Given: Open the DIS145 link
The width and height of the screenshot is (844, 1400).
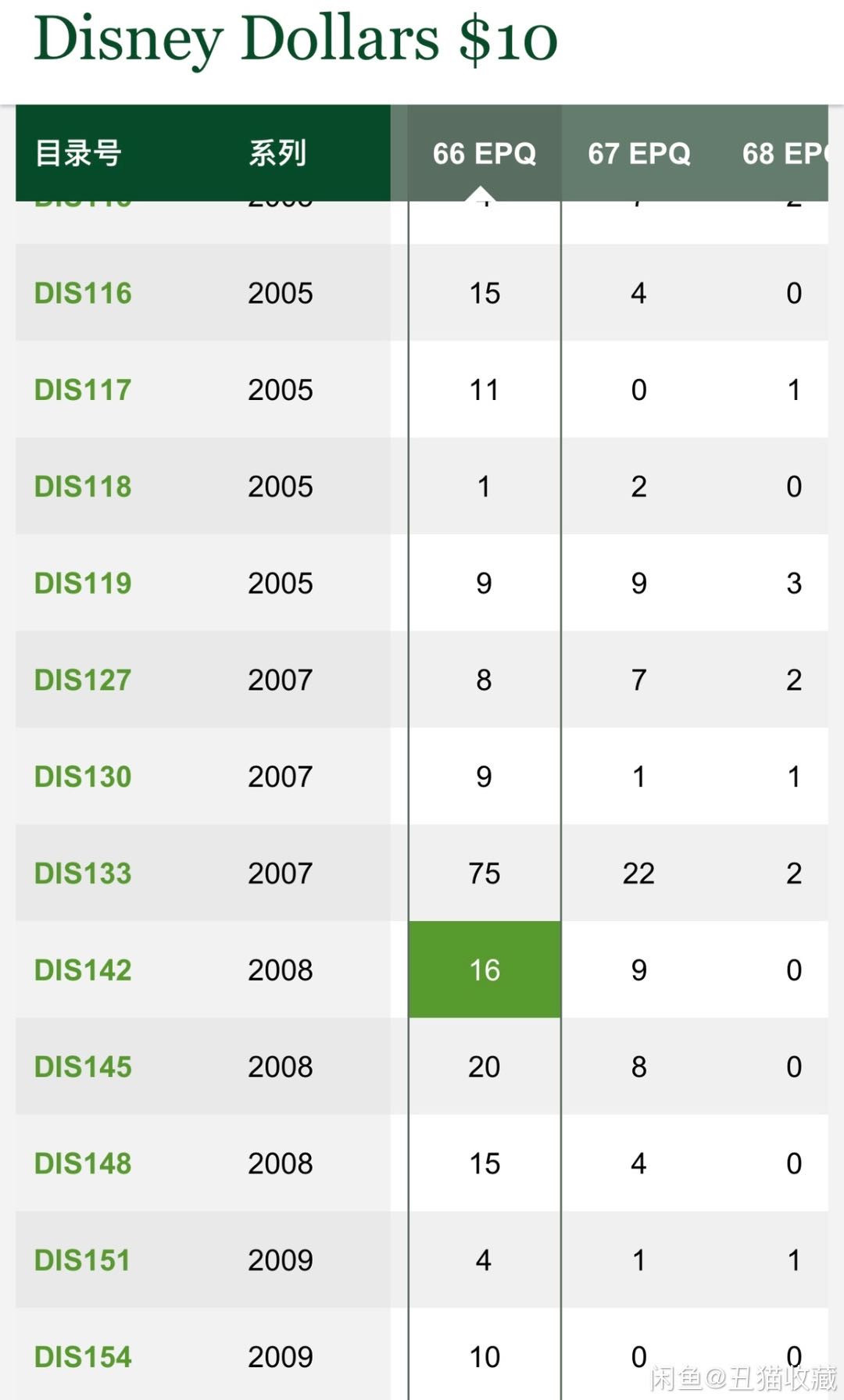Looking at the screenshot, I should pos(83,1067).
